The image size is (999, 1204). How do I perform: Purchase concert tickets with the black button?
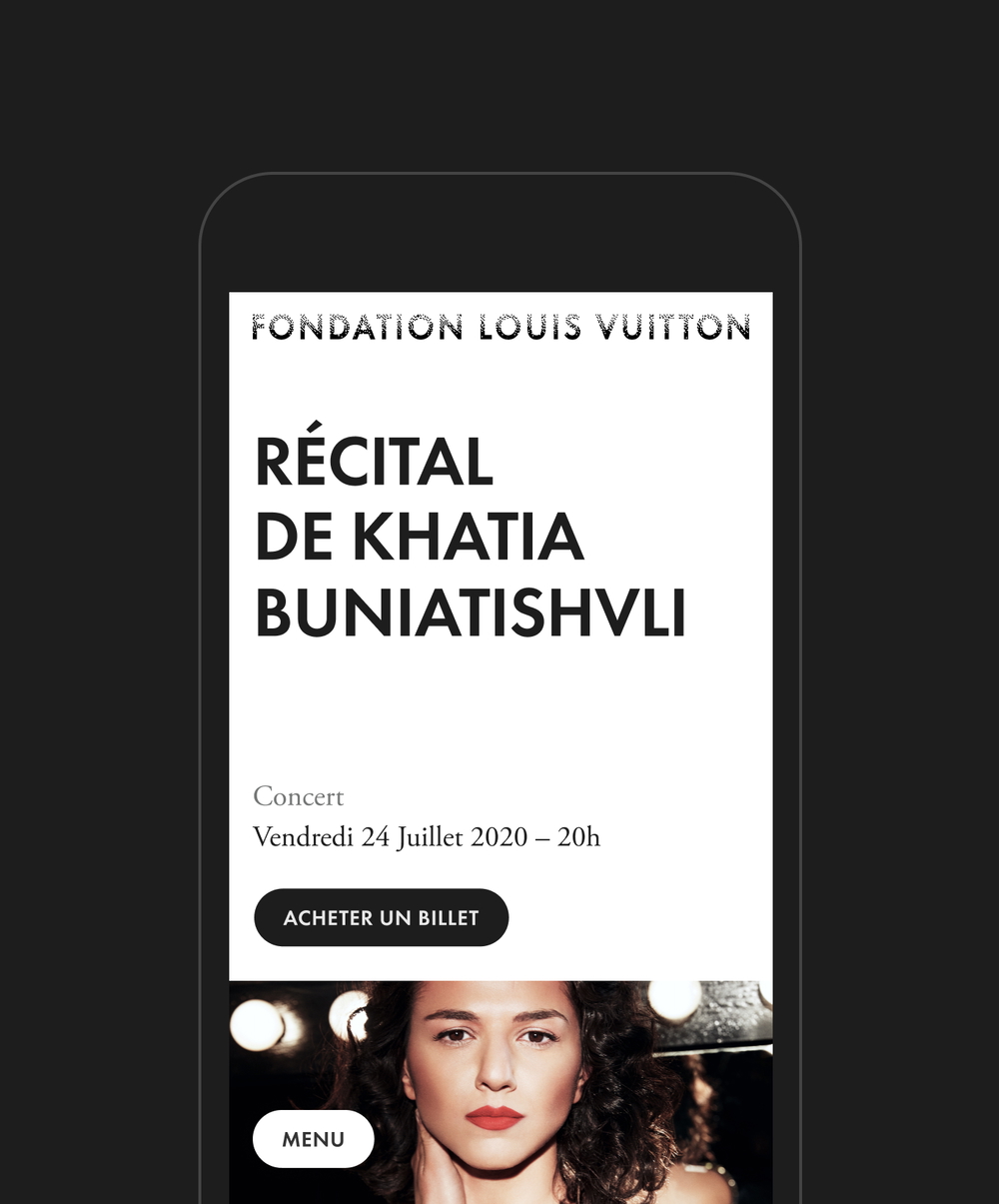pyautogui.click(x=382, y=916)
